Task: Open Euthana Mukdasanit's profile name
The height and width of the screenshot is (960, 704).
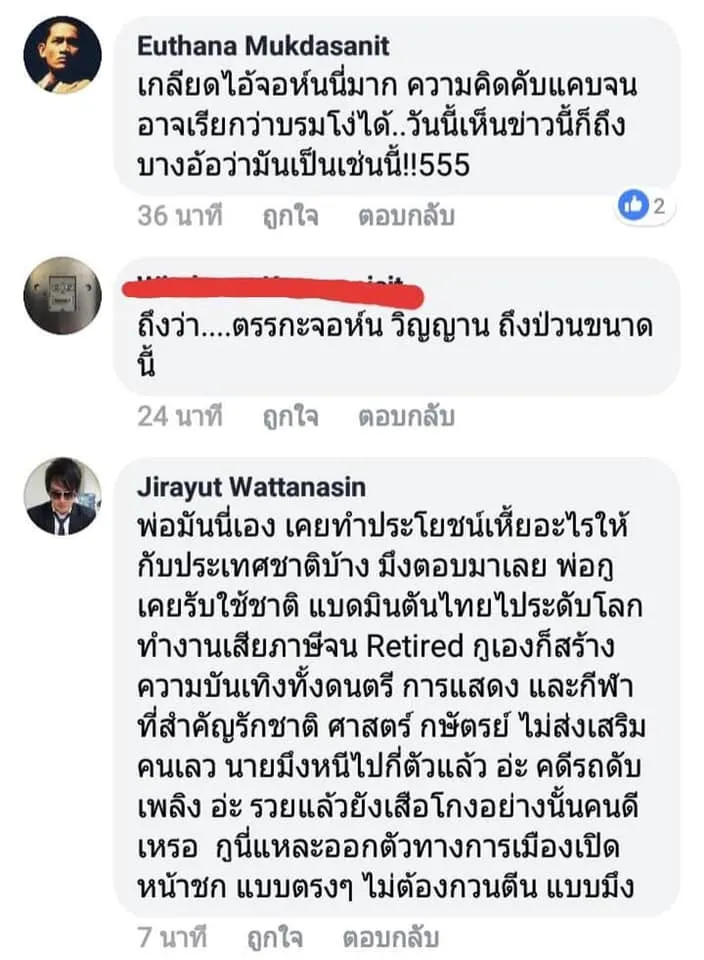Action: tap(263, 46)
